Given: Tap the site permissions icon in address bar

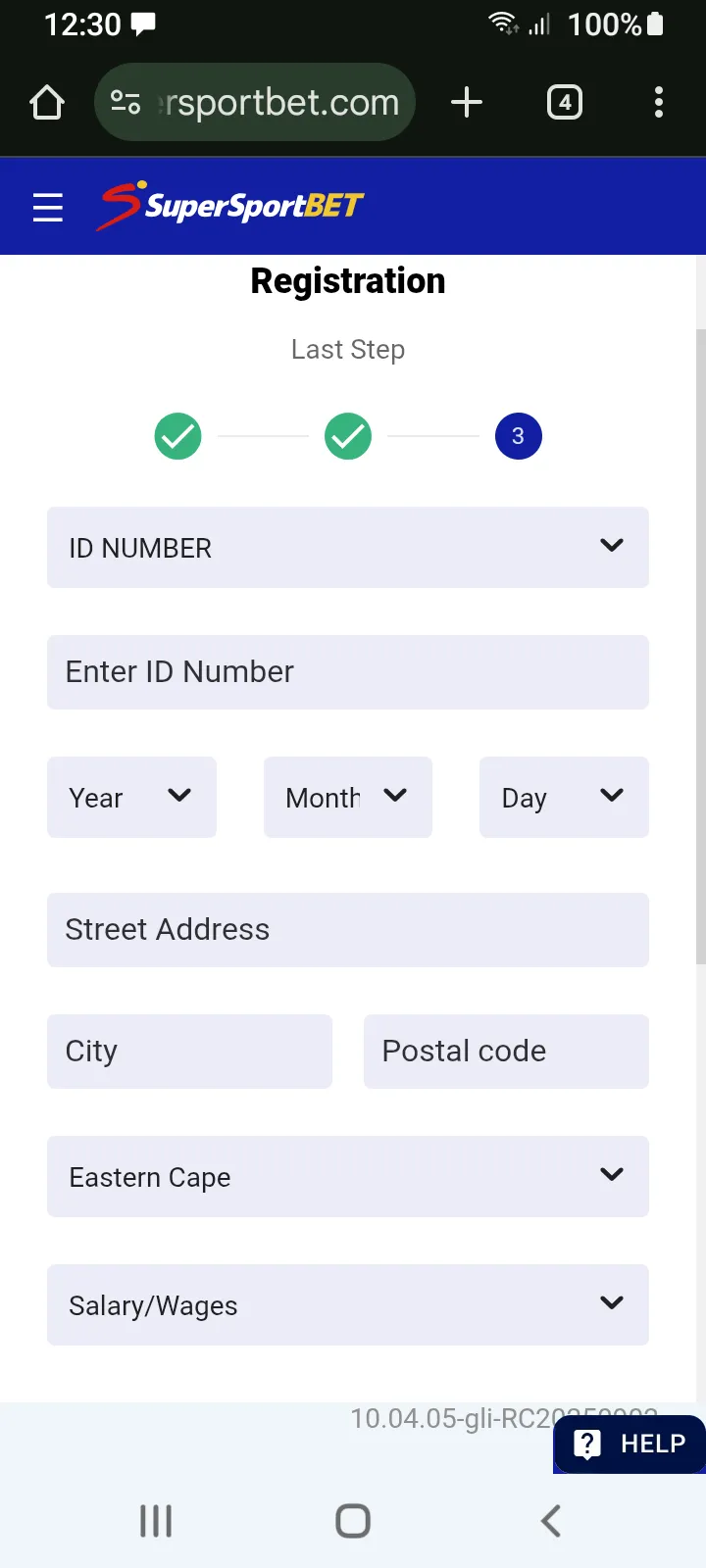Looking at the screenshot, I should point(126,101).
